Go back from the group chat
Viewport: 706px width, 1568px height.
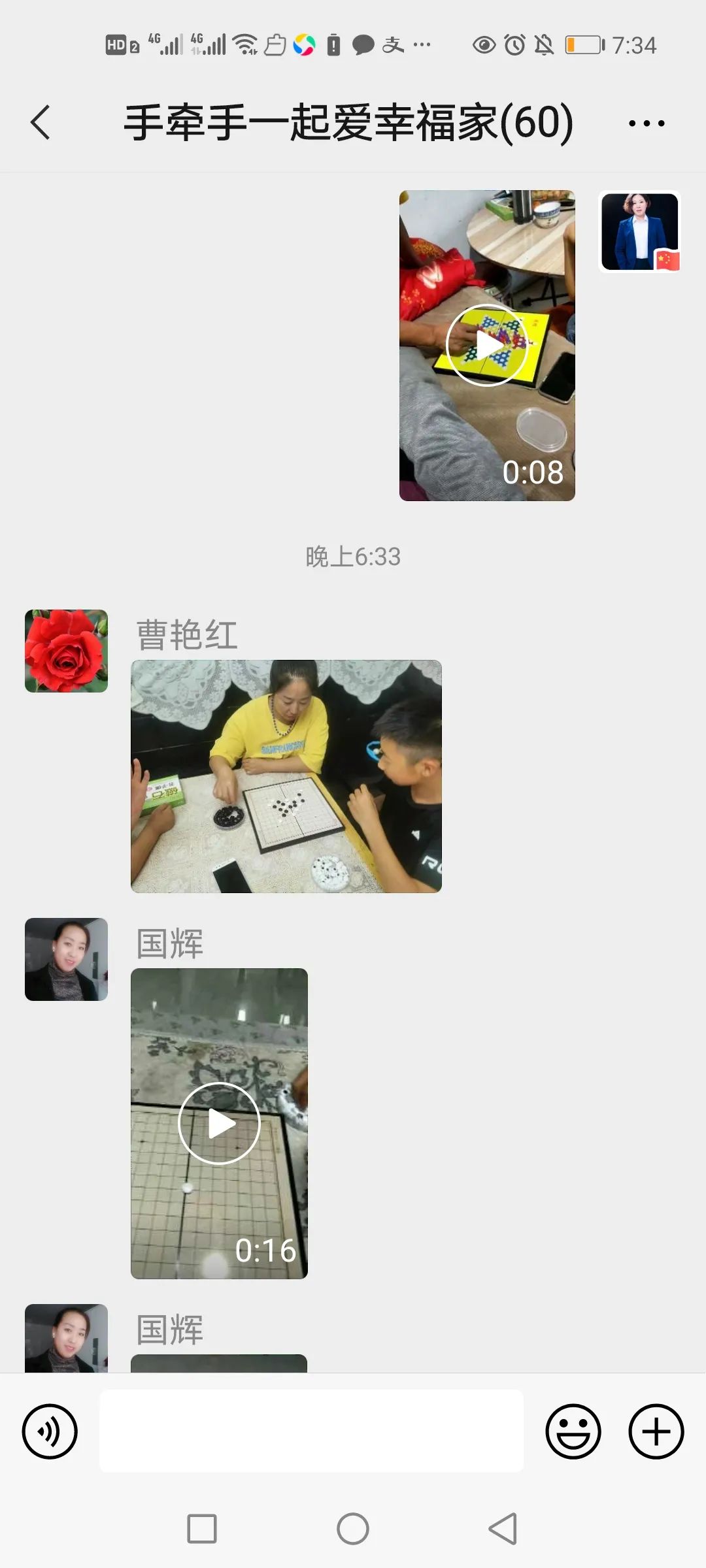41,122
